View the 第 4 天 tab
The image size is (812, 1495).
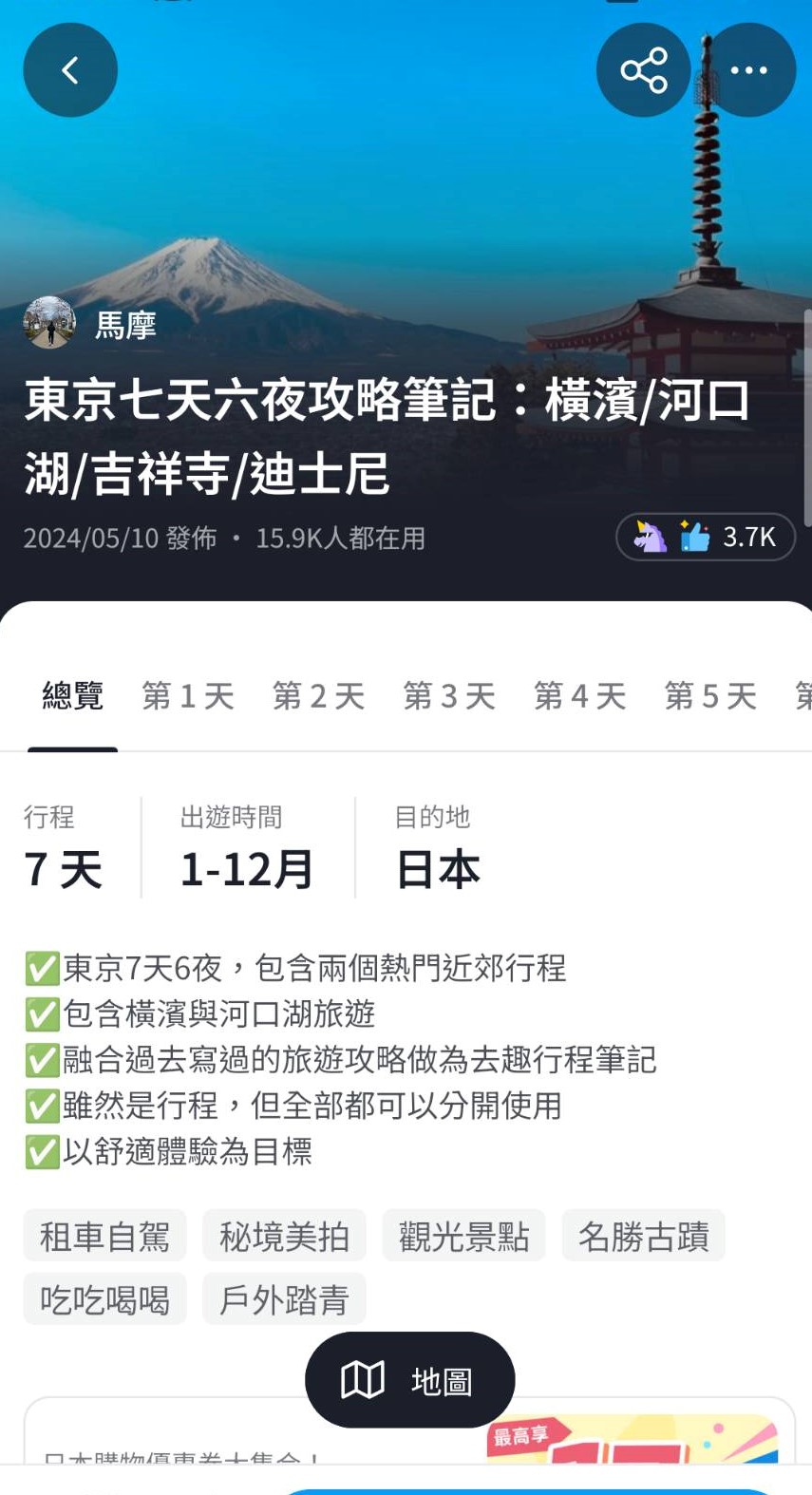[x=579, y=696]
